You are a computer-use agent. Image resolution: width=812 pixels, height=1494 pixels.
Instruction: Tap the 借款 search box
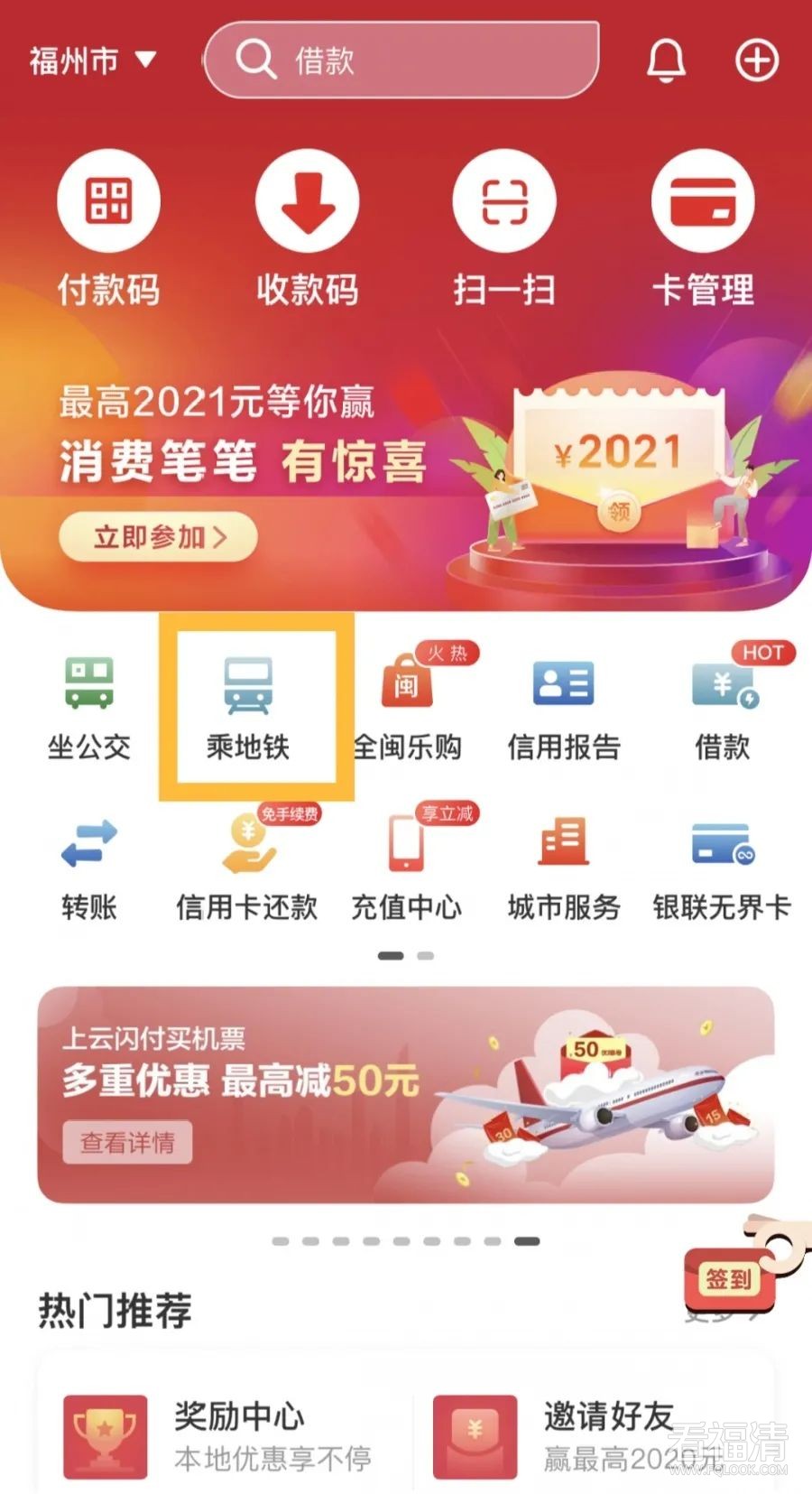(401, 60)
